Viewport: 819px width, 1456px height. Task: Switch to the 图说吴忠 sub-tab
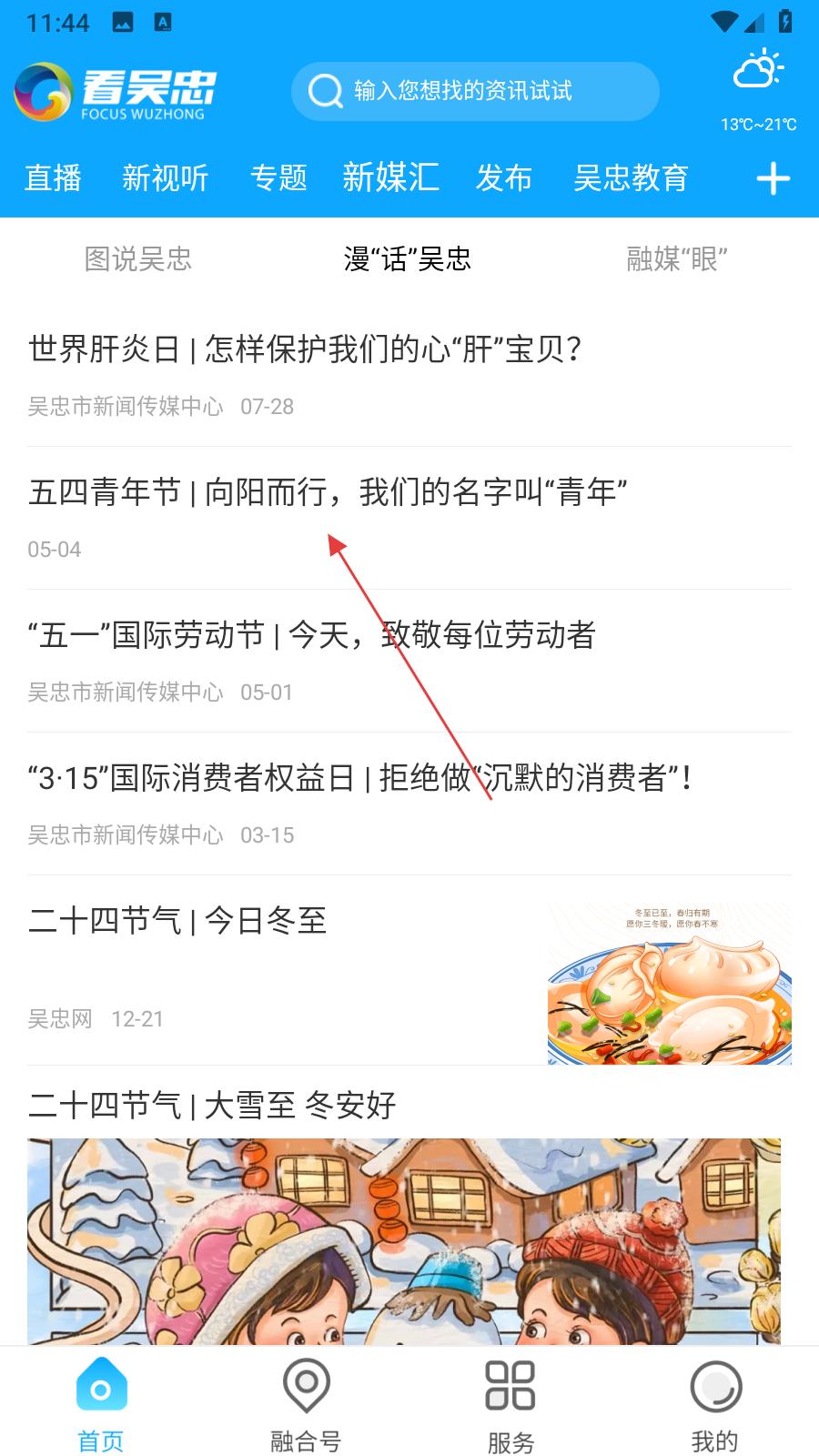click(138, 259)
